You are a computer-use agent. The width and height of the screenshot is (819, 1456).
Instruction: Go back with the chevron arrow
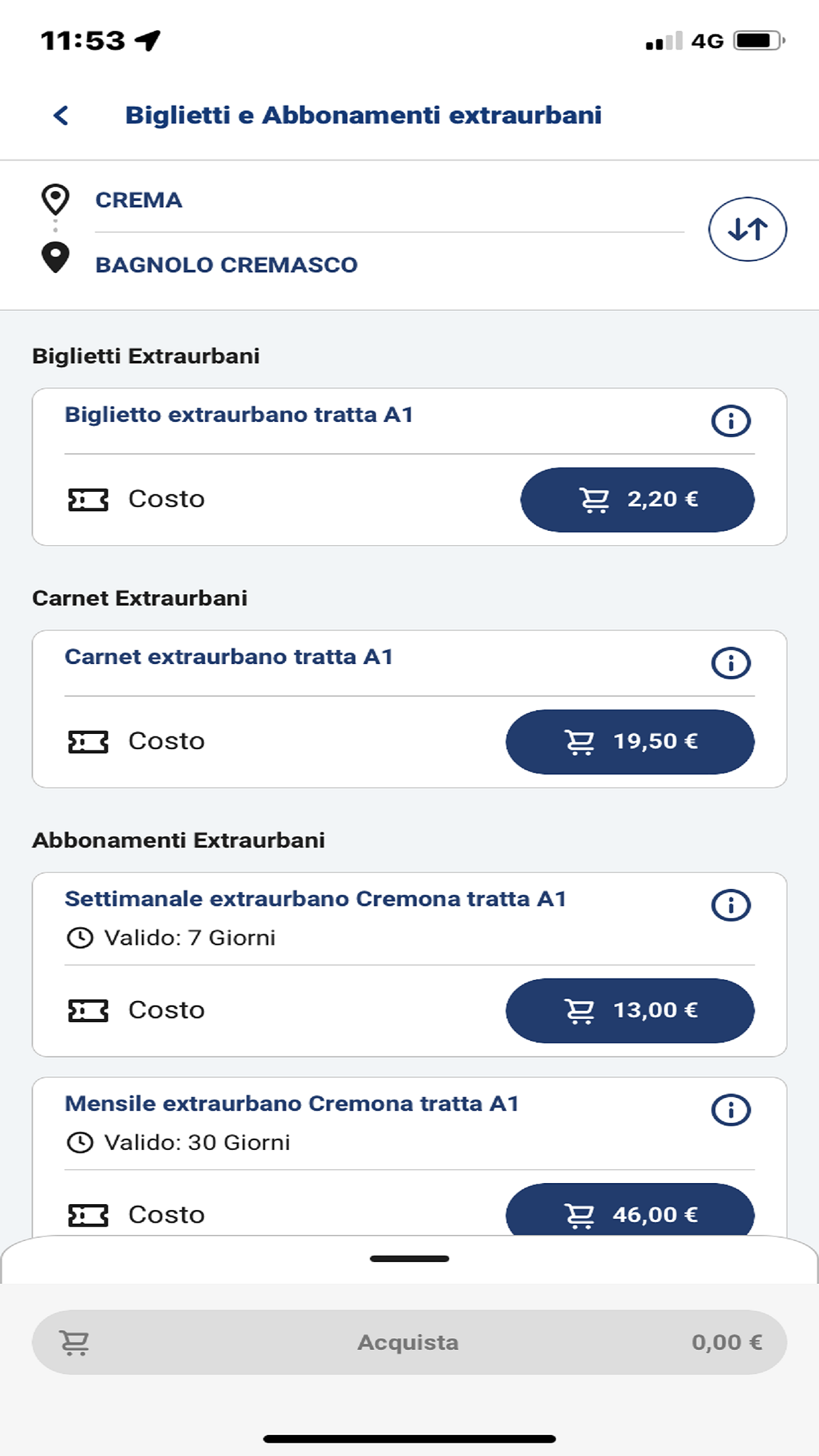point(60,116)
